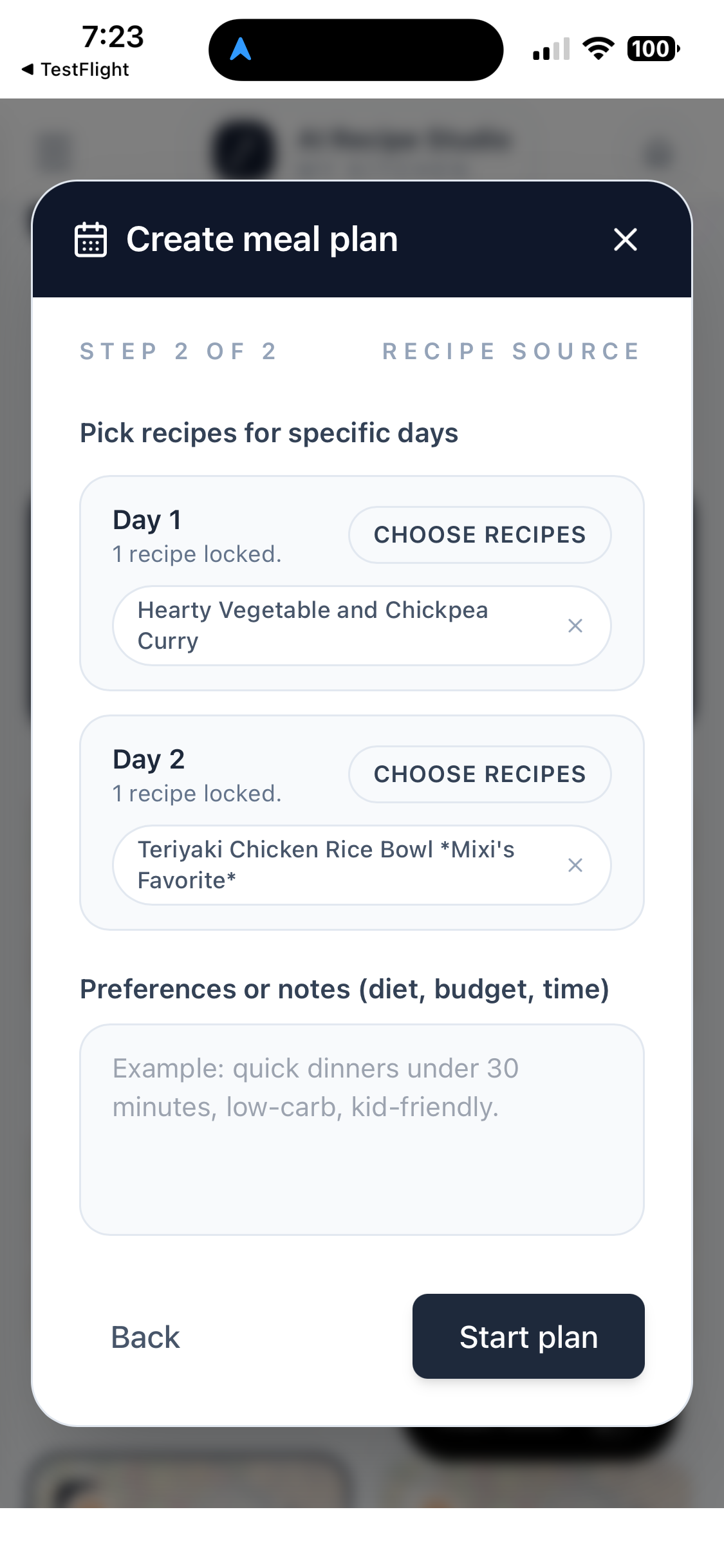Image resolution: width=724 pixels, height=1568 pixels.
Task: Click the calendar icon beside Create meal plan
Action: coord(90,239)
